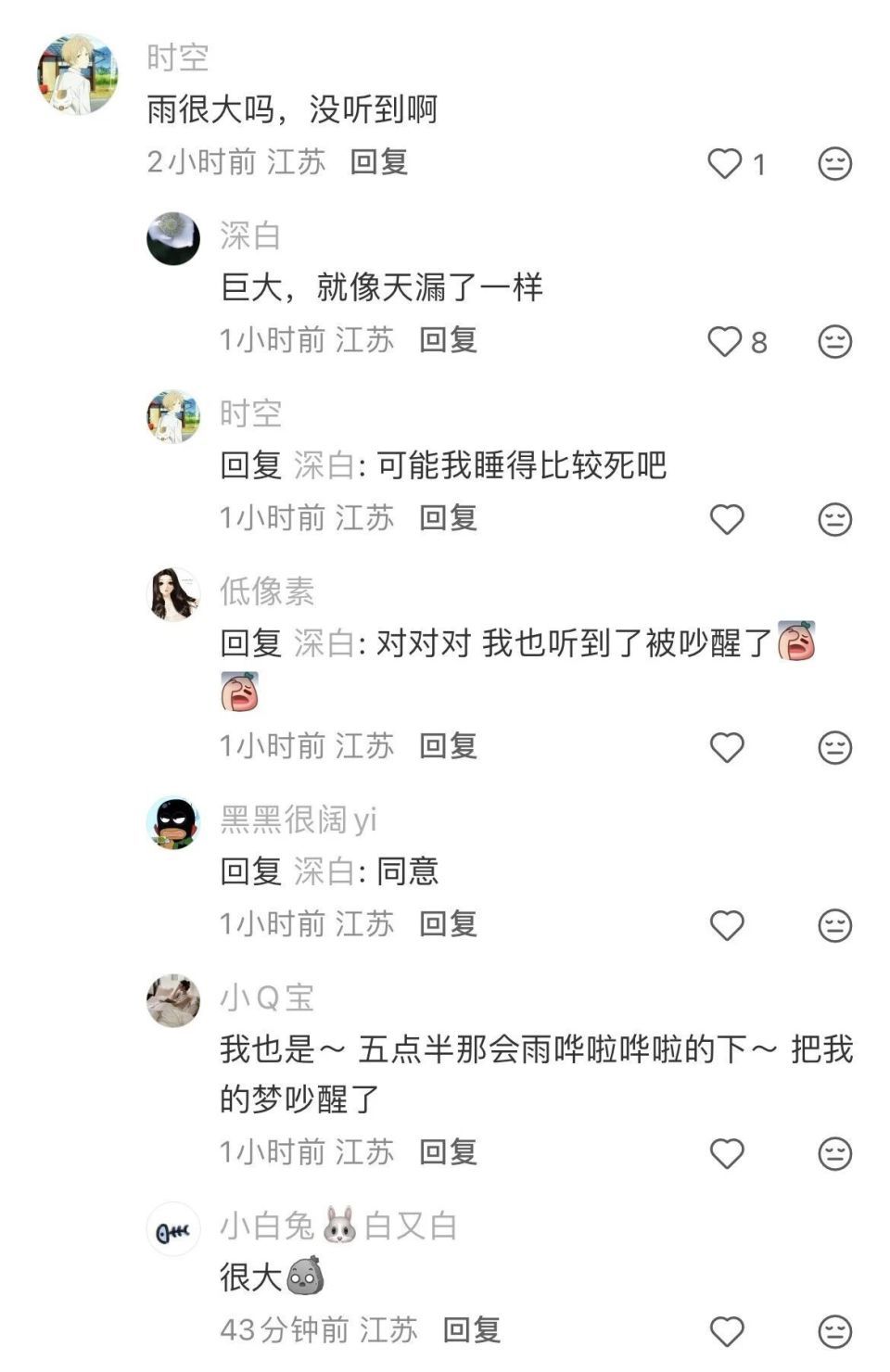Reply to 黑黑很阔yi's comment
Image resolution: width=890 pixels, height=1372 pixels.
click(448, 924)
